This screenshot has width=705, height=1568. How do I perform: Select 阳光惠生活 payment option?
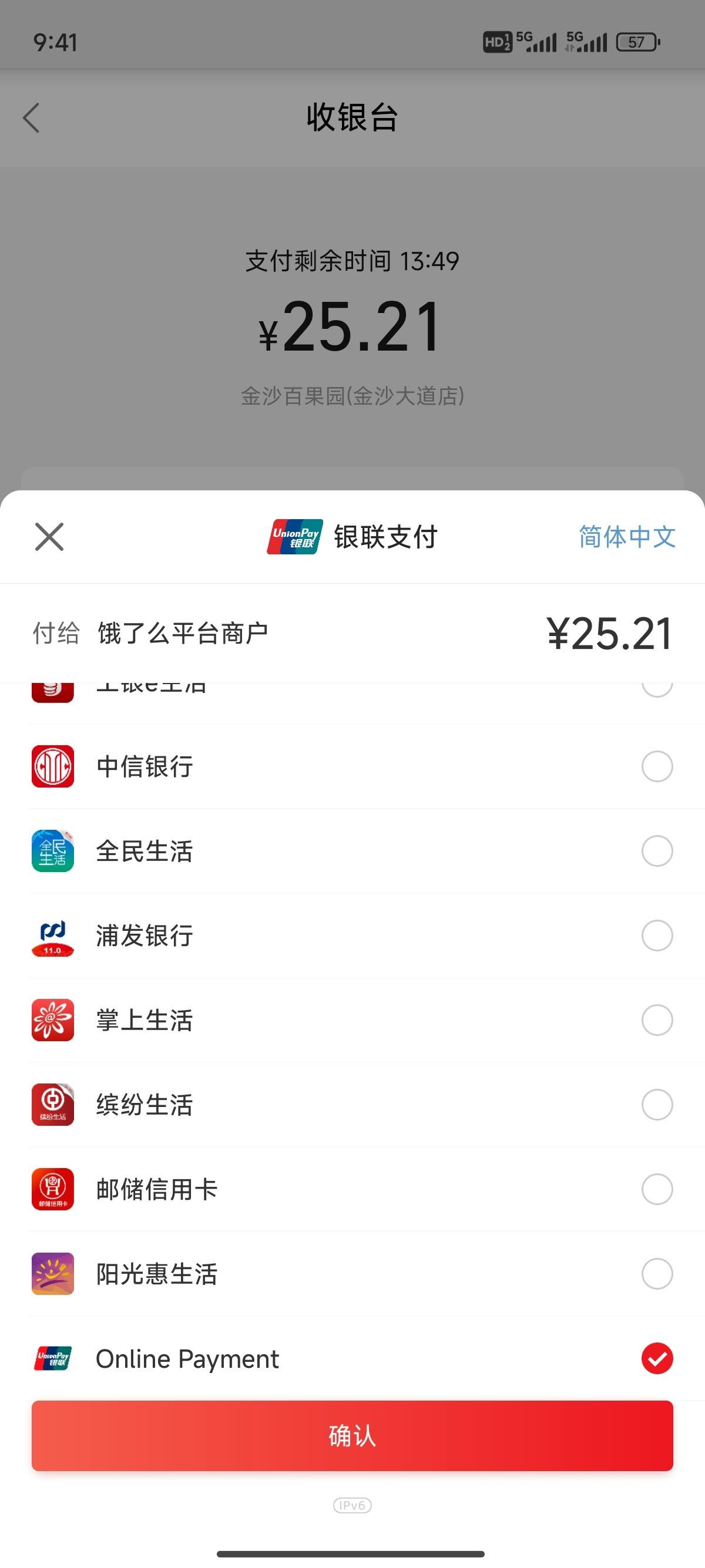[x=352, y=1273]
